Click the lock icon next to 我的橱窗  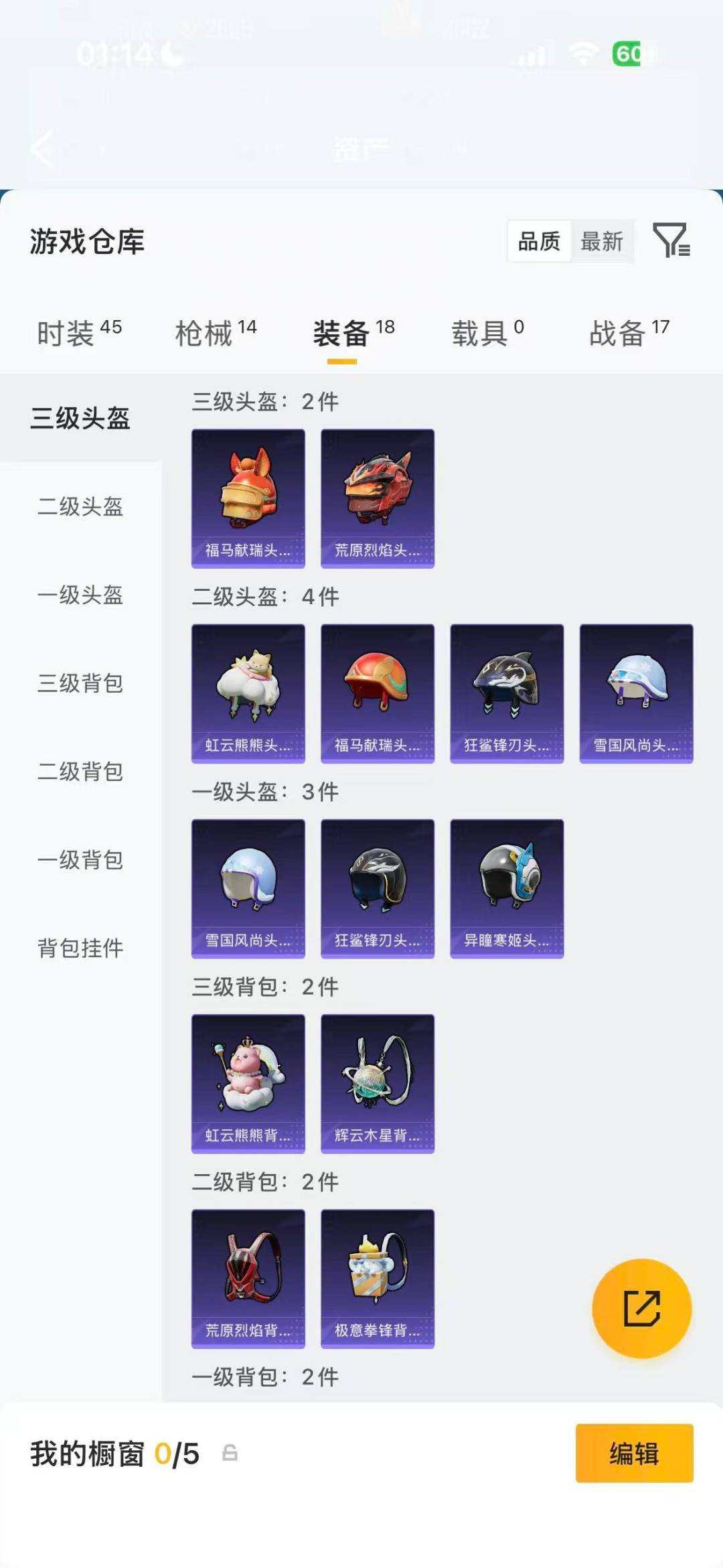[x=231, y=1453]
